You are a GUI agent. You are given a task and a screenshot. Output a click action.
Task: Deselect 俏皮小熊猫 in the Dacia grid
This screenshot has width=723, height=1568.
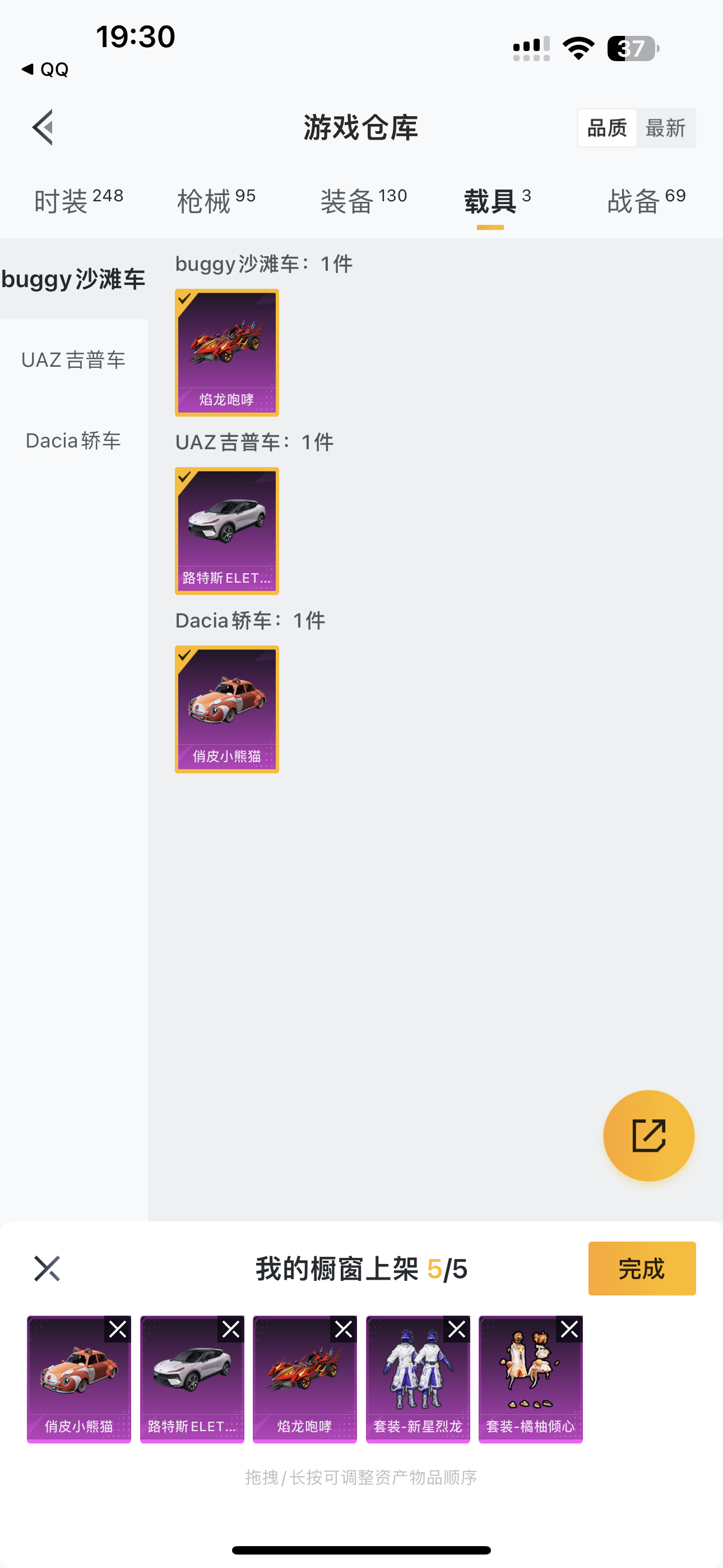[227, 709]
